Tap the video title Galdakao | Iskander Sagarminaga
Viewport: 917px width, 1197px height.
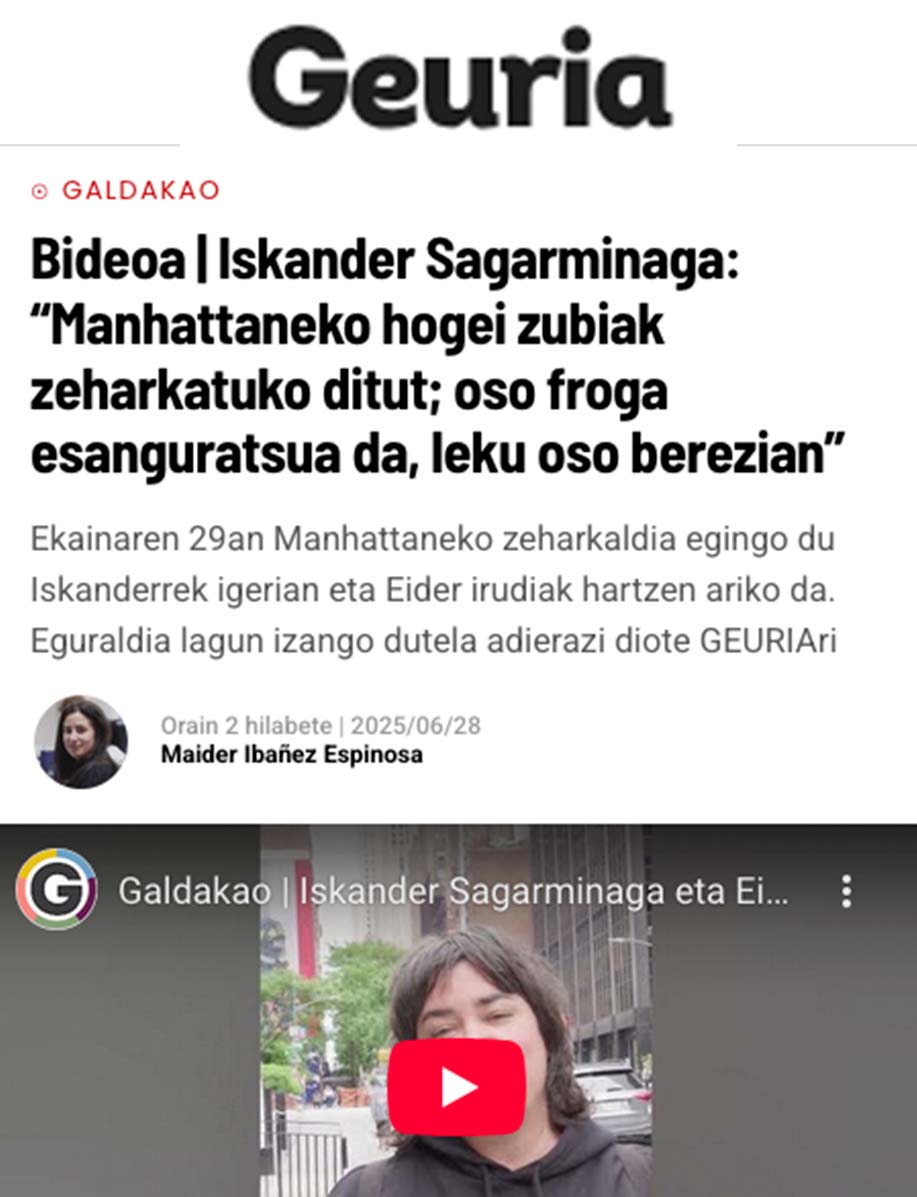point(453,891)
